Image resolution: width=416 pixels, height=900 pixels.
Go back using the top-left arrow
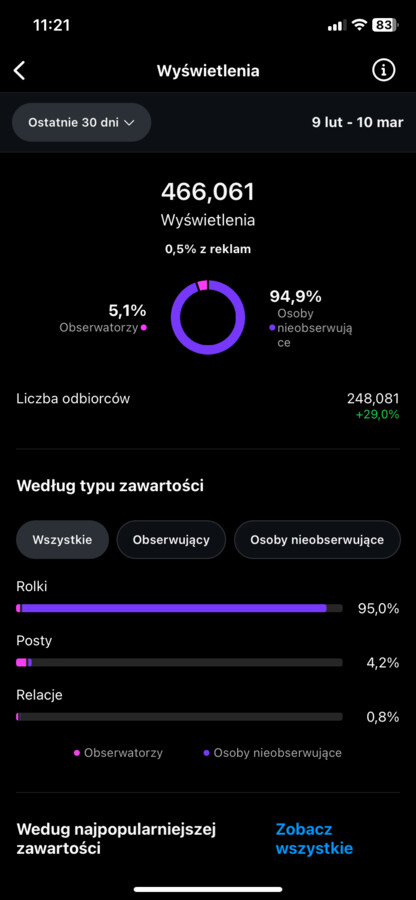tap(20, 71)
